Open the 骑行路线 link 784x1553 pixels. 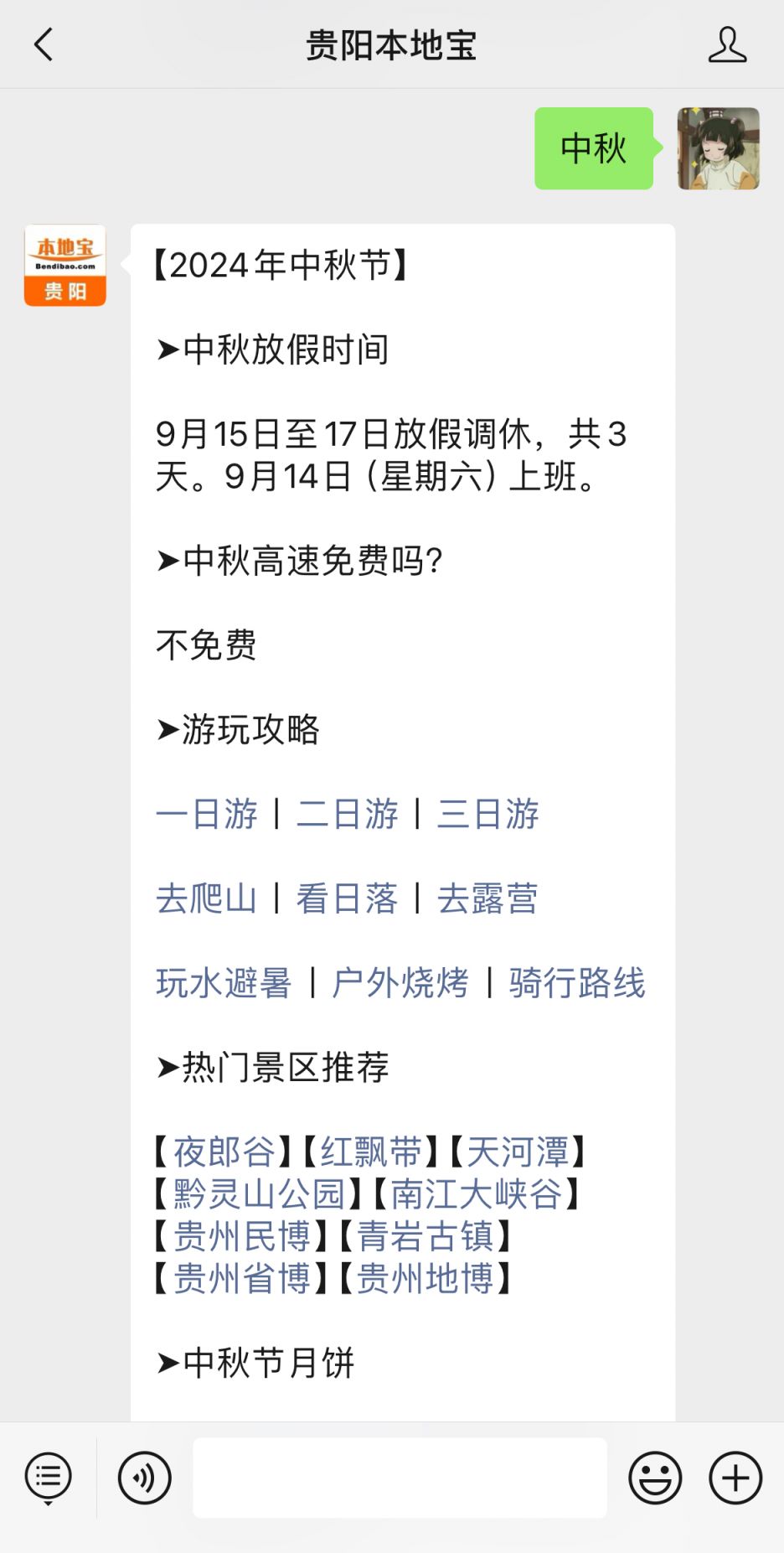pos(577,983)
